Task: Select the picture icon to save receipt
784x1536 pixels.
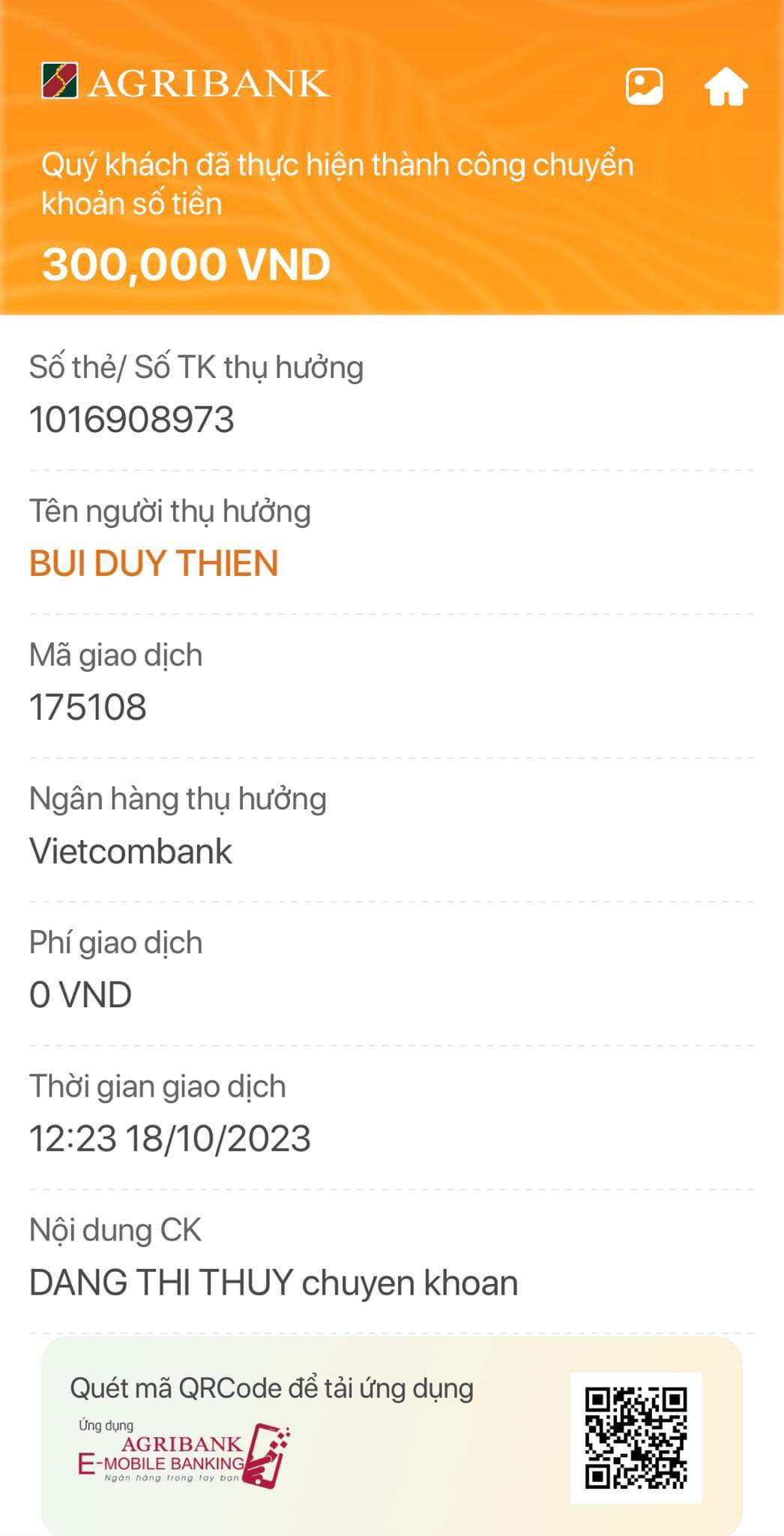Action: [645, 86]
